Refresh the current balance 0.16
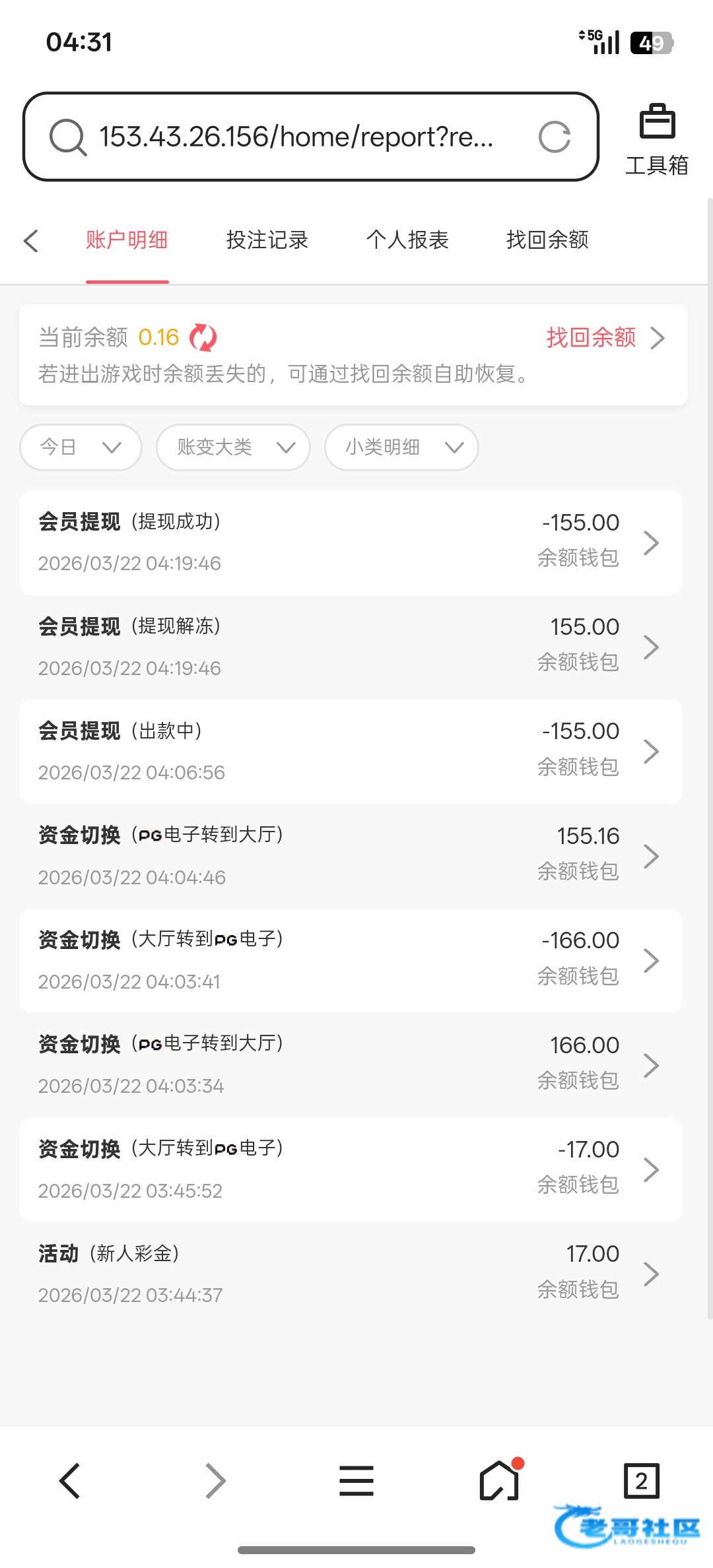713x1568 pixels. (x=203, y=338)
